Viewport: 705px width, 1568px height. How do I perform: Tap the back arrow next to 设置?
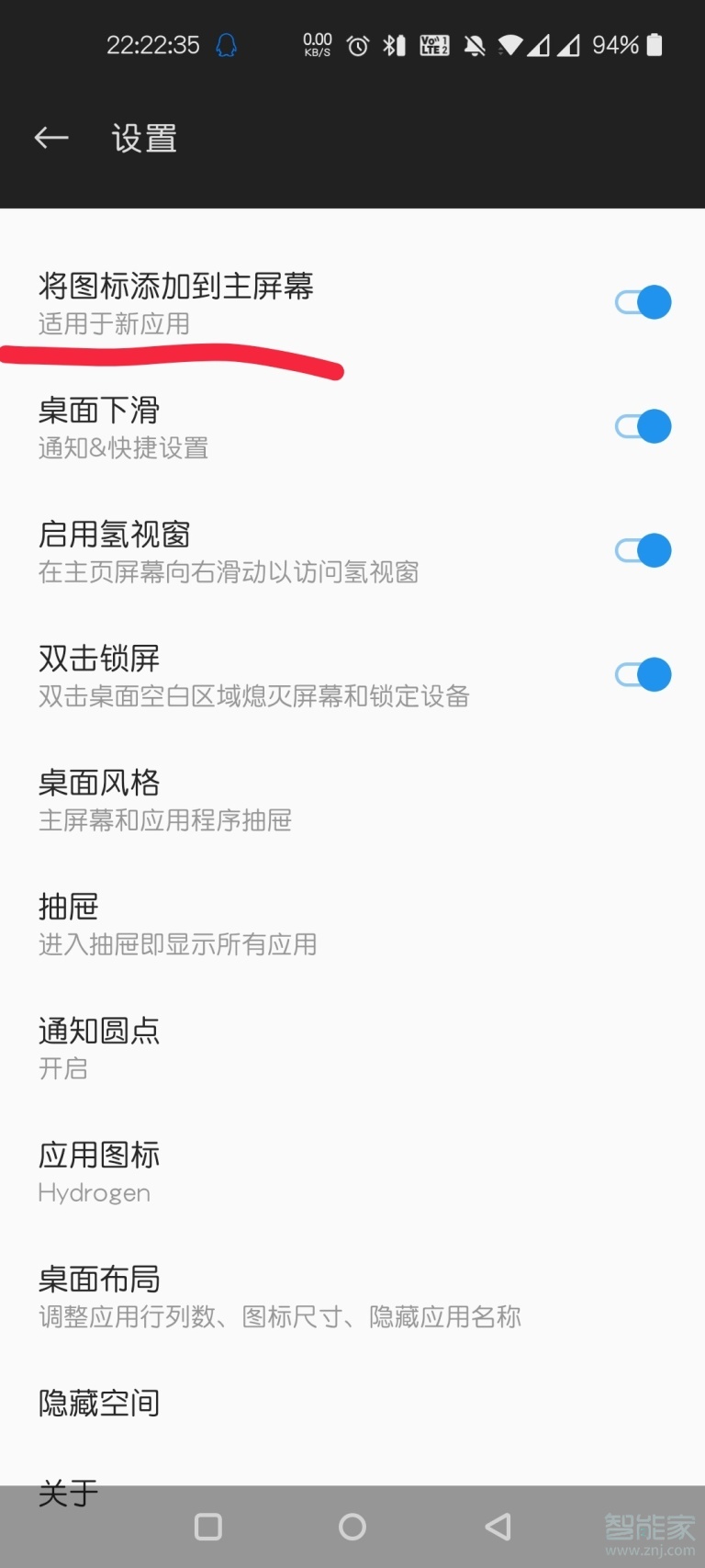click(50, 137)
